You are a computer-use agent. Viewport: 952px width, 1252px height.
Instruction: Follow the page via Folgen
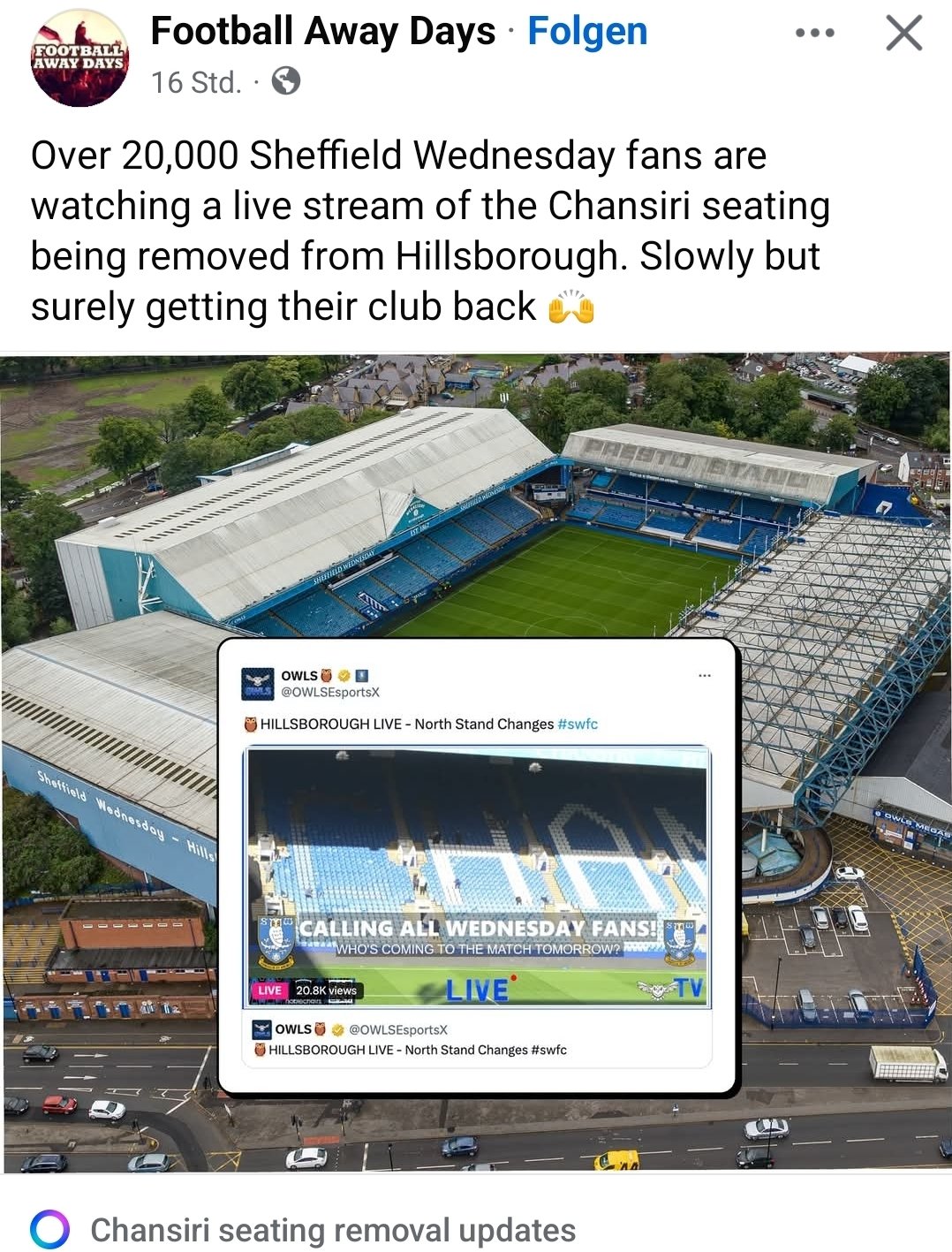(587, 32)
